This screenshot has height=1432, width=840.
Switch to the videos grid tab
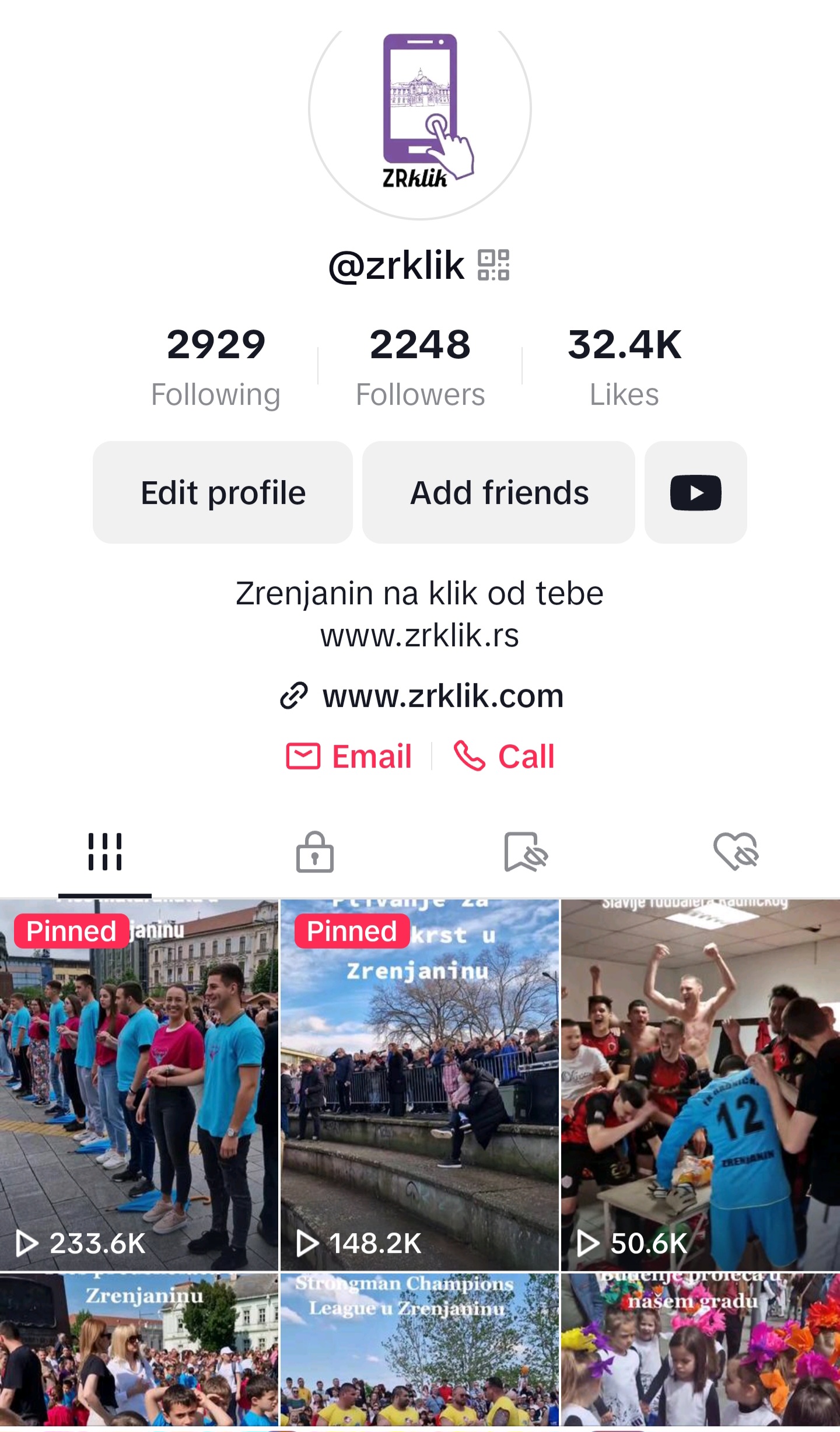coord(105,852)
